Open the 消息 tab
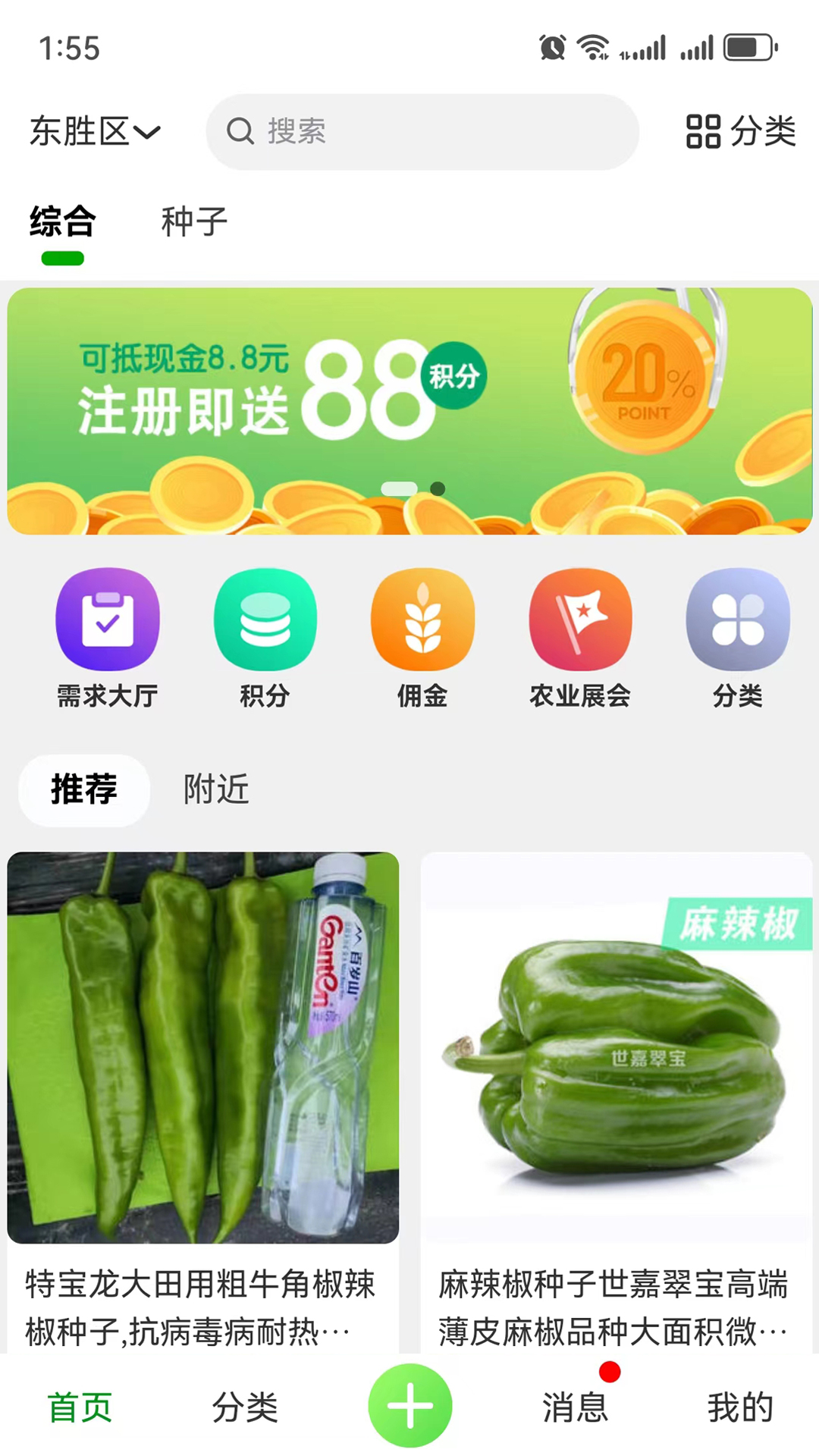Image resolution: width=819 pixels, height=1456 pixels. pyautogui.click(x=575, y=1407)
